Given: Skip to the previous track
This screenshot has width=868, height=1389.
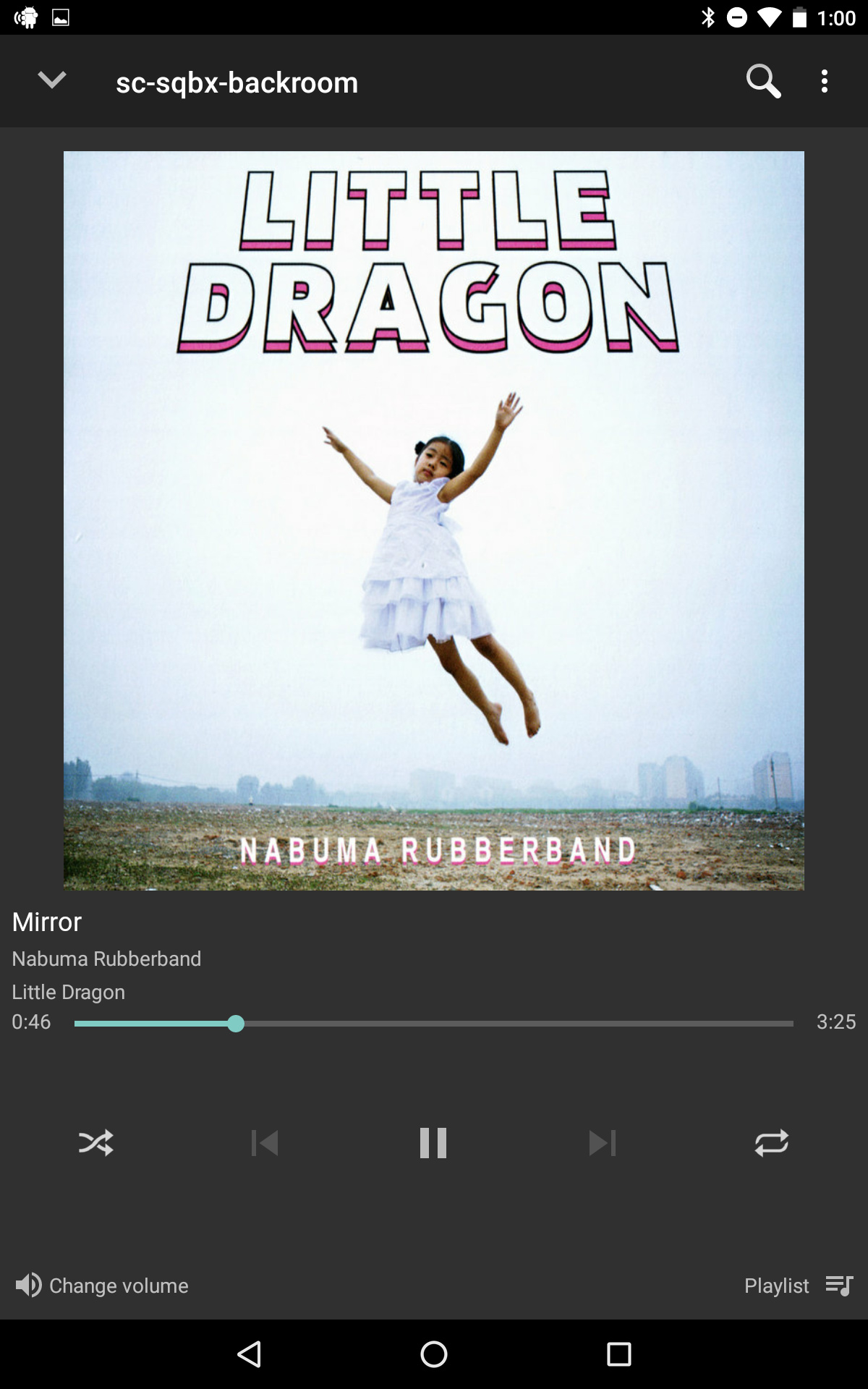Looking at the screenshot, I should click(265, 1143).
